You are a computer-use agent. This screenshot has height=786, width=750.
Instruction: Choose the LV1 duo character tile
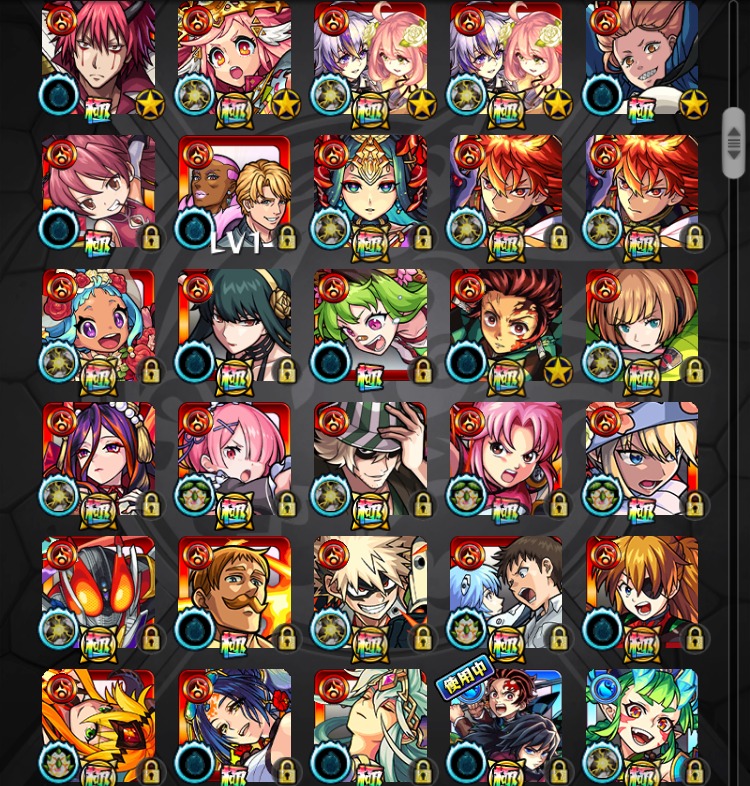click(234, 192)
